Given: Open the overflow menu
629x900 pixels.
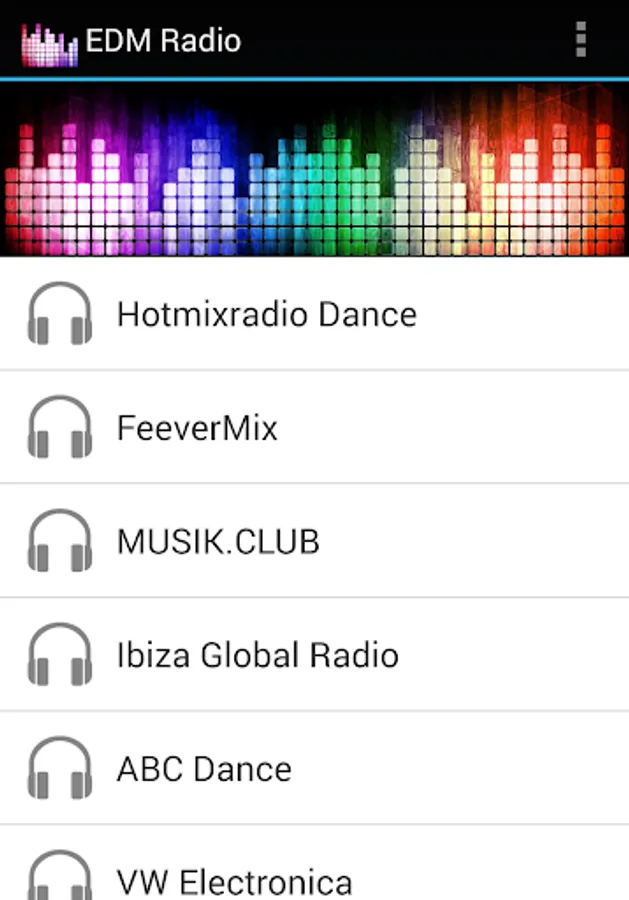Looking at the screenshot, I should 580,40.
